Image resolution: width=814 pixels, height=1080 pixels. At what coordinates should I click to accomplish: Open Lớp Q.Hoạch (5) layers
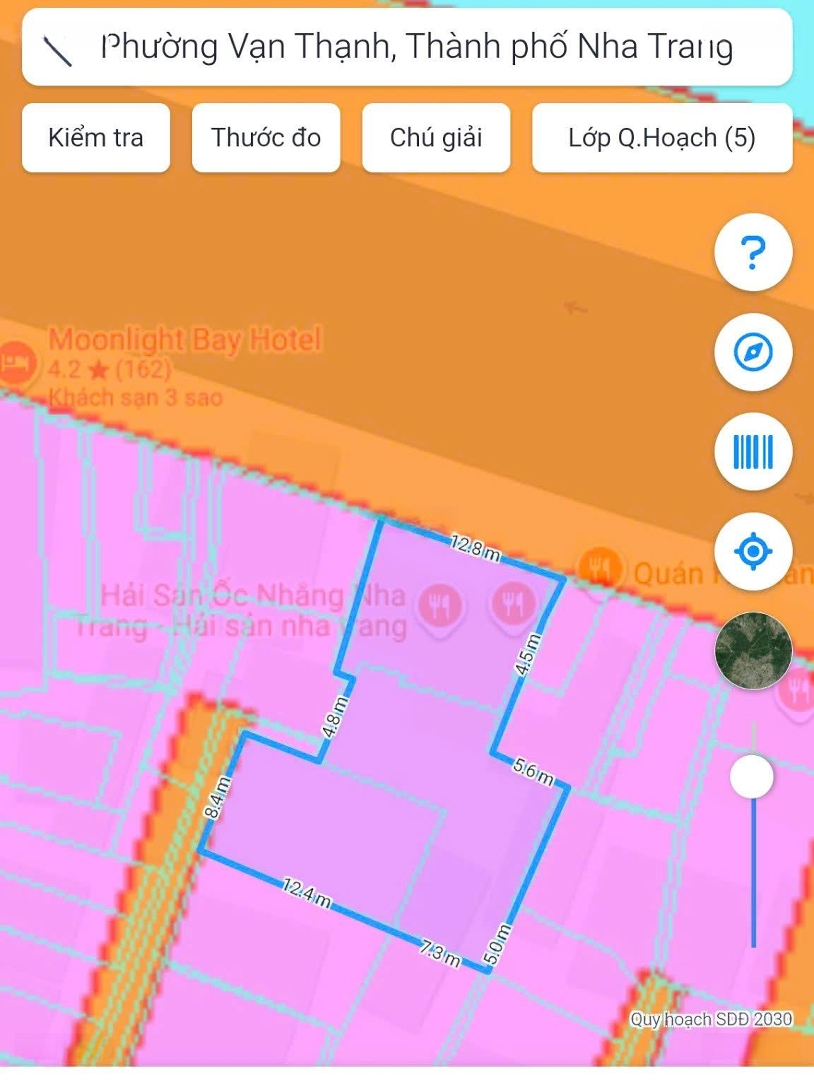662,138
